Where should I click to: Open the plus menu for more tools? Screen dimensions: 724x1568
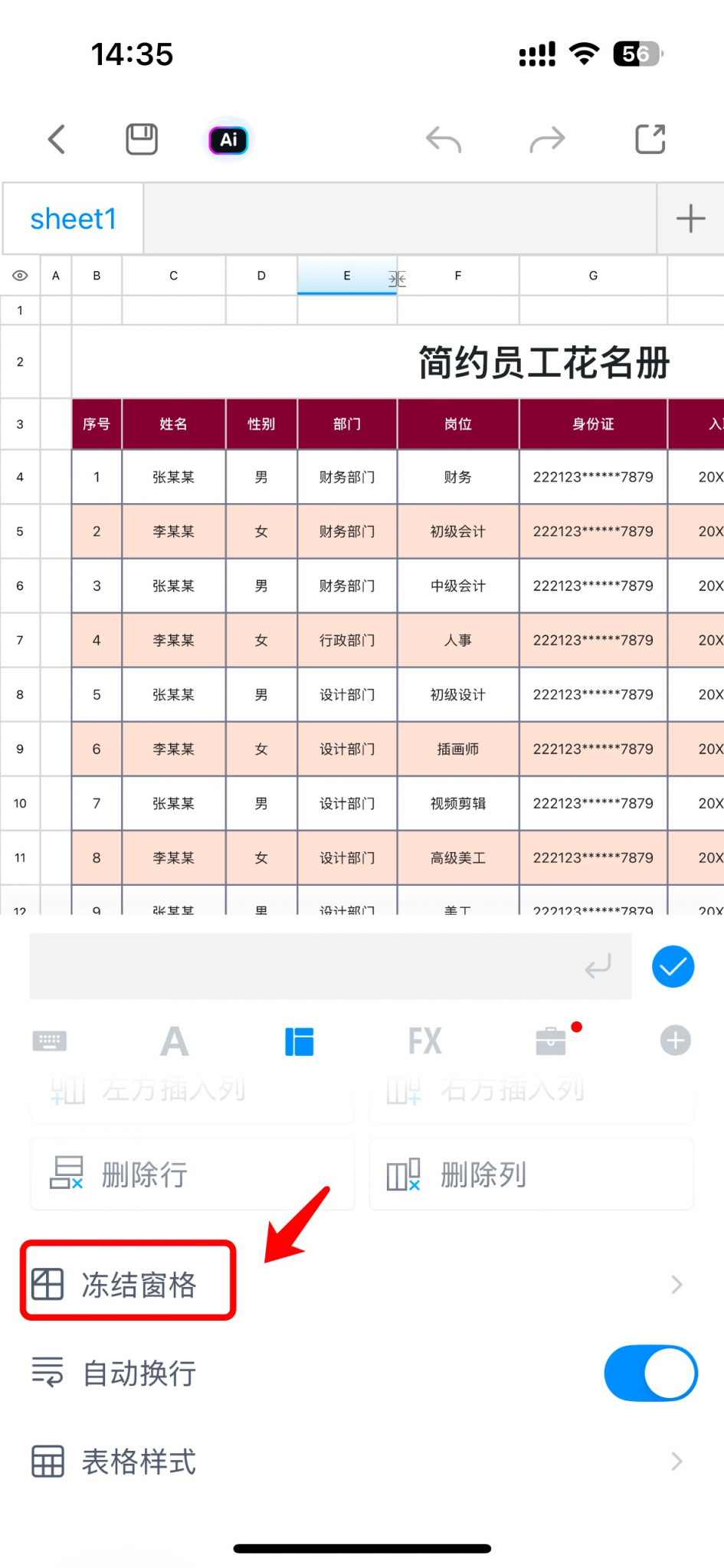[675, 1040]
